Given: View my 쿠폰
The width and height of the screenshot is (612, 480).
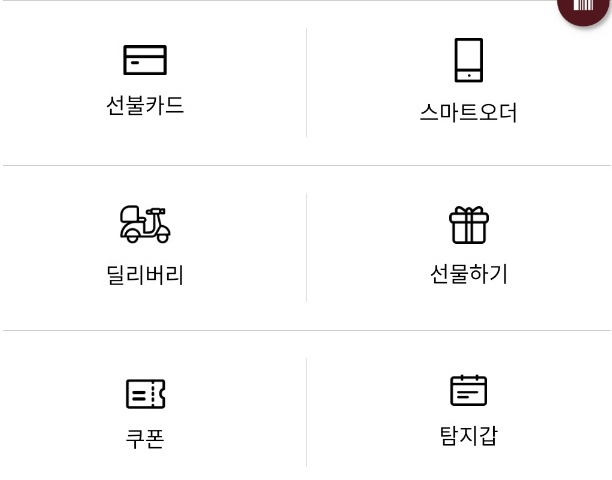Looking at the screenshot, I should [x=145, y=412].
